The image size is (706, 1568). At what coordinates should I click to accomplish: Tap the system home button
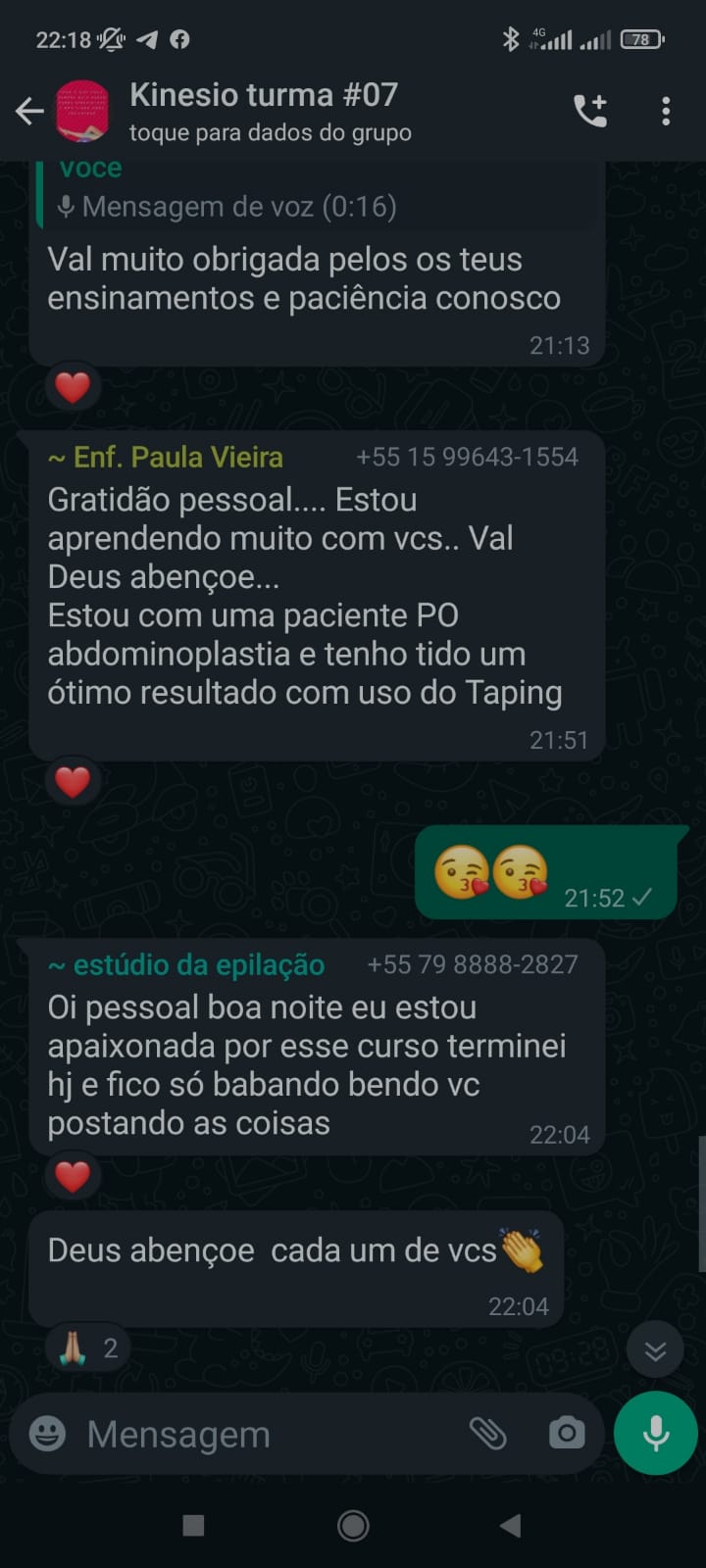coord(353,1525)
